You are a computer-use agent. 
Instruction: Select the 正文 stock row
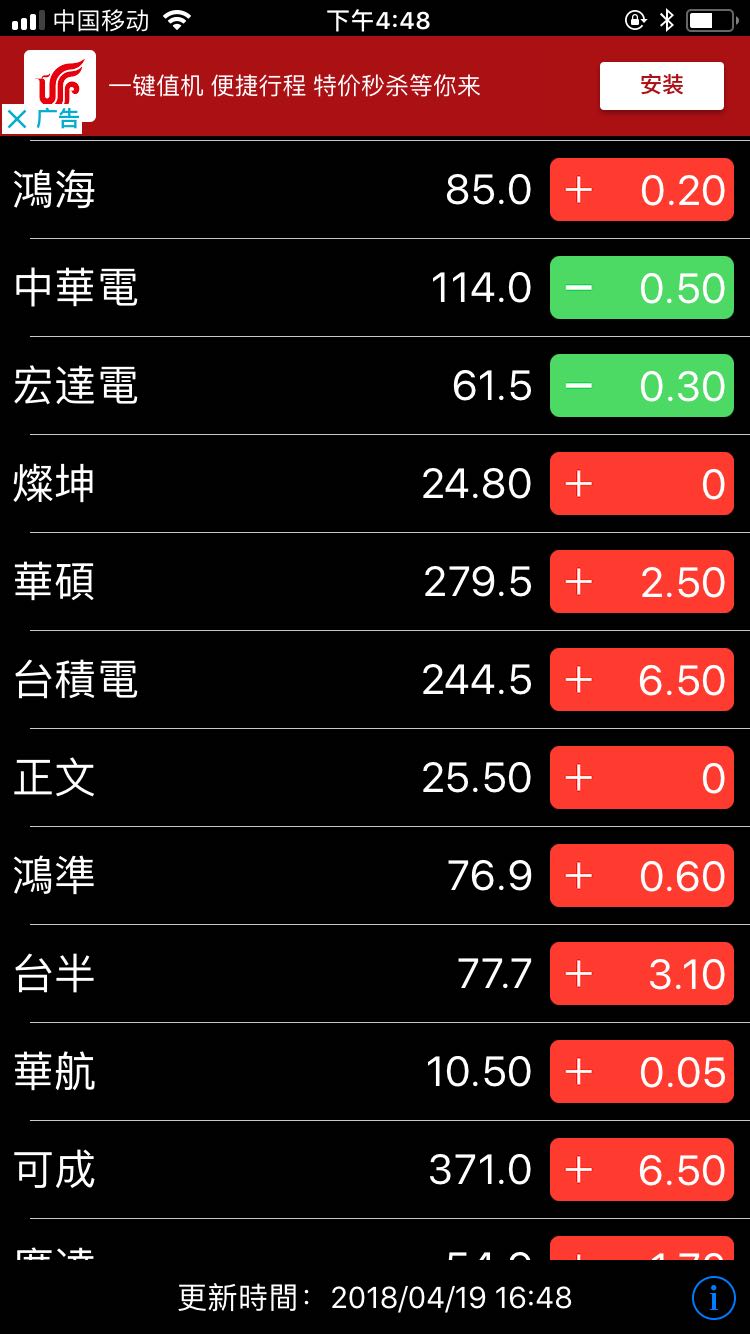375,778
